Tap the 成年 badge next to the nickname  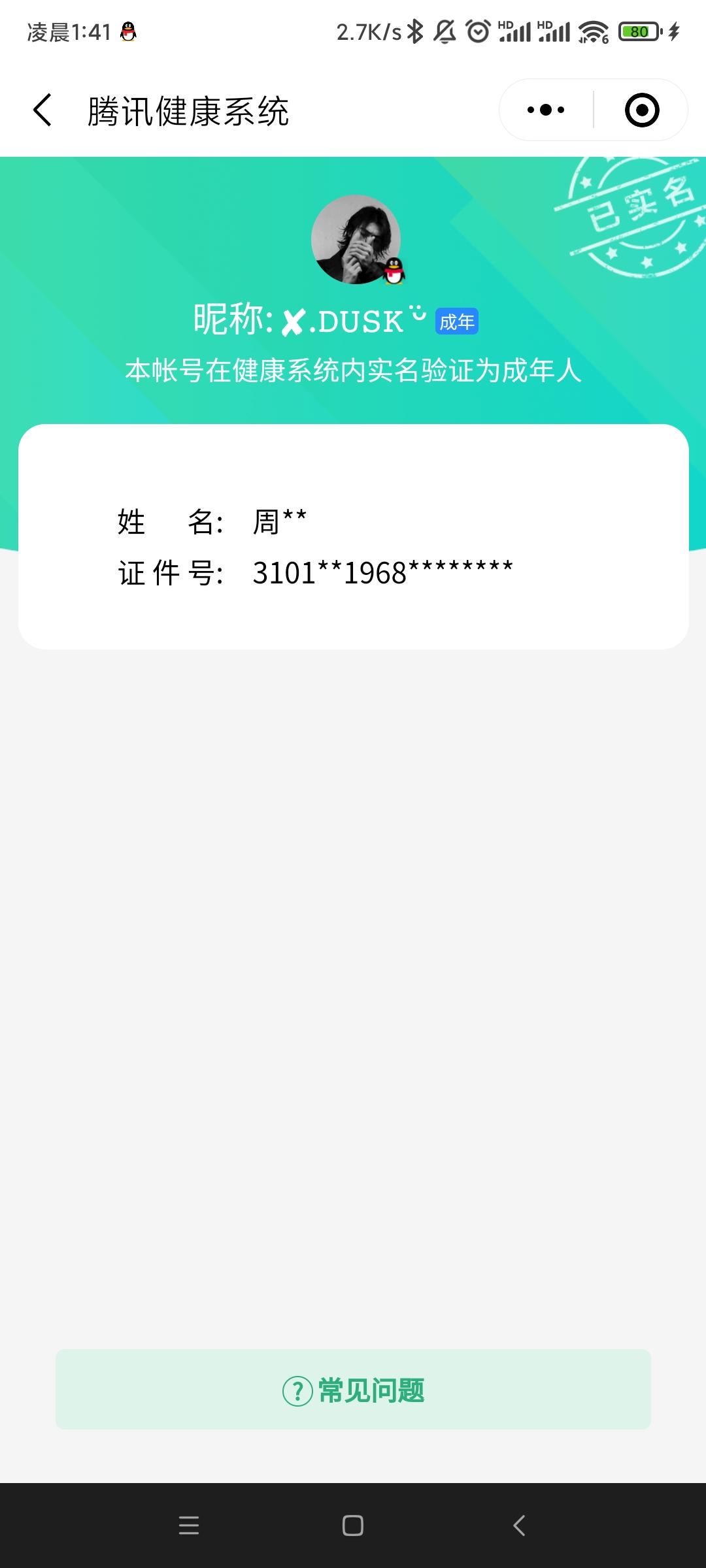pos(458,322)
